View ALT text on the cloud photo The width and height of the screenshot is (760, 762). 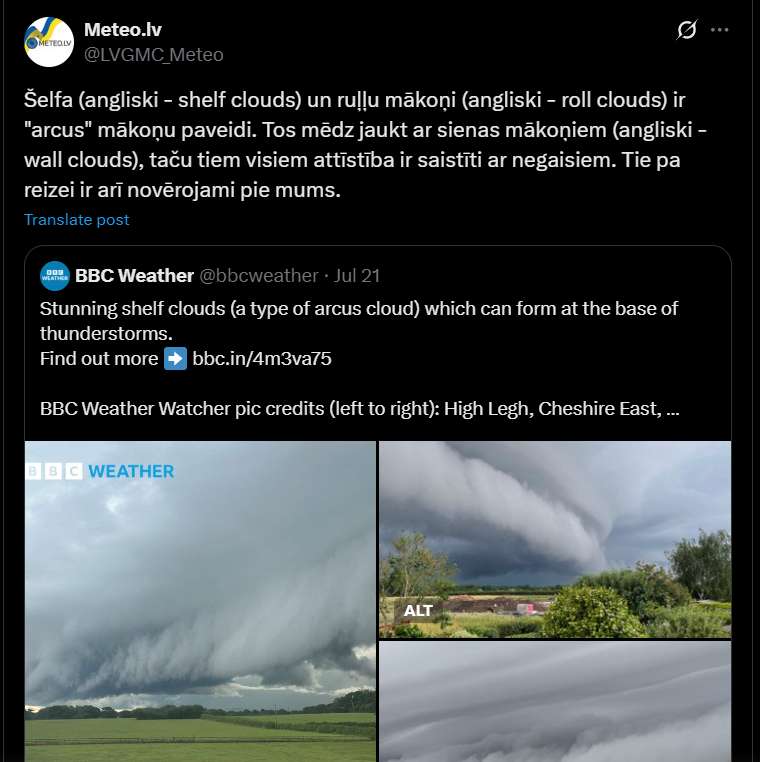pos(418,610)
